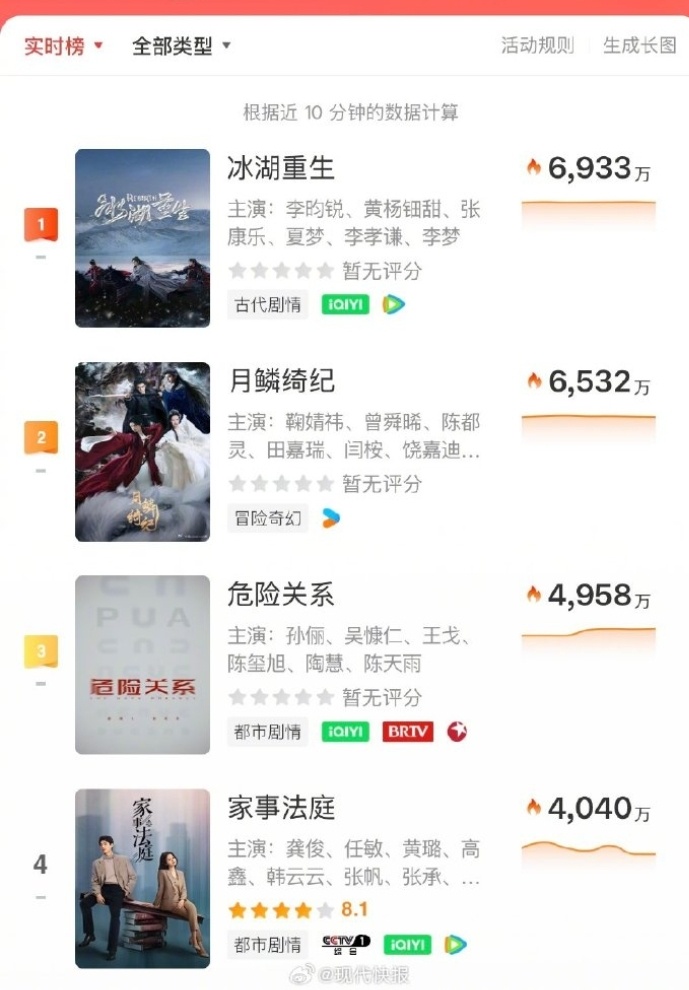Open the 月鳞绮纪 drama entry

pos(281,381)
